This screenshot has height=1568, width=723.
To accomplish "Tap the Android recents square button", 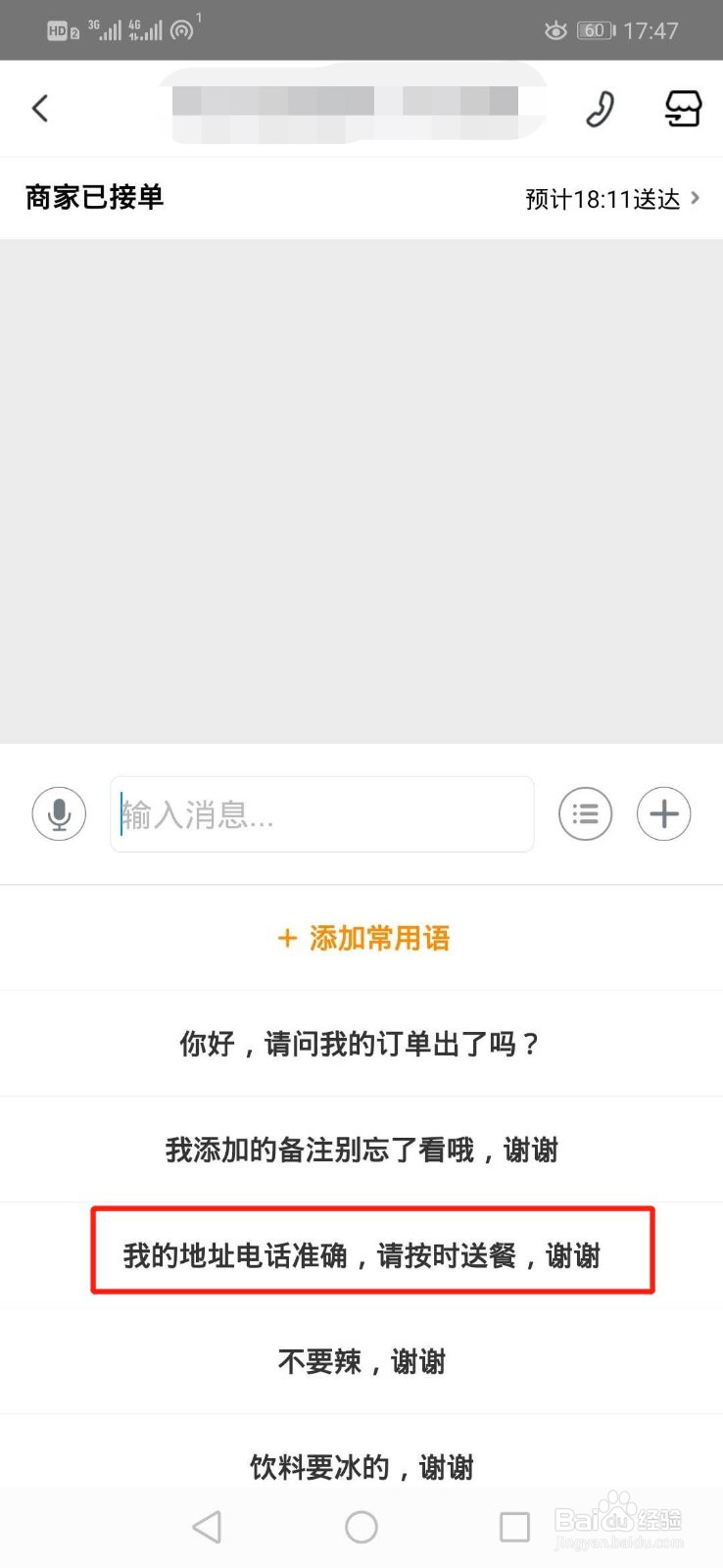I will point(513,1526).
